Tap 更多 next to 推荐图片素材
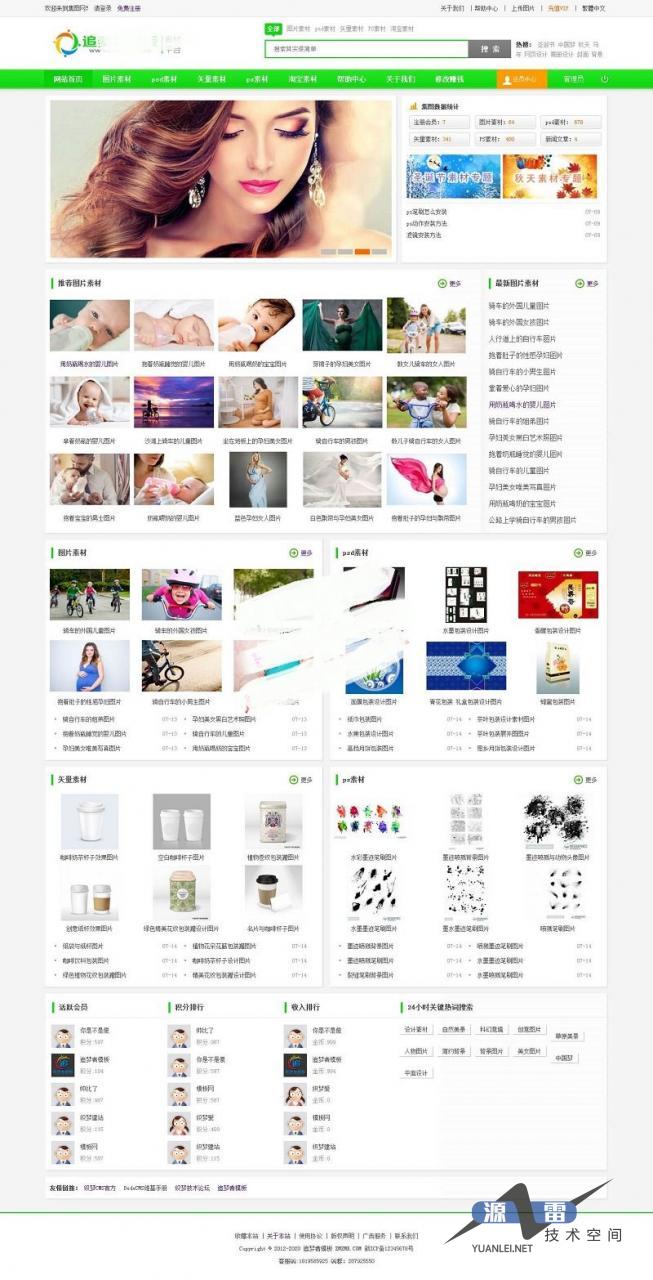The width and height of the screenshot is (653, 1280). pos(449,283)
